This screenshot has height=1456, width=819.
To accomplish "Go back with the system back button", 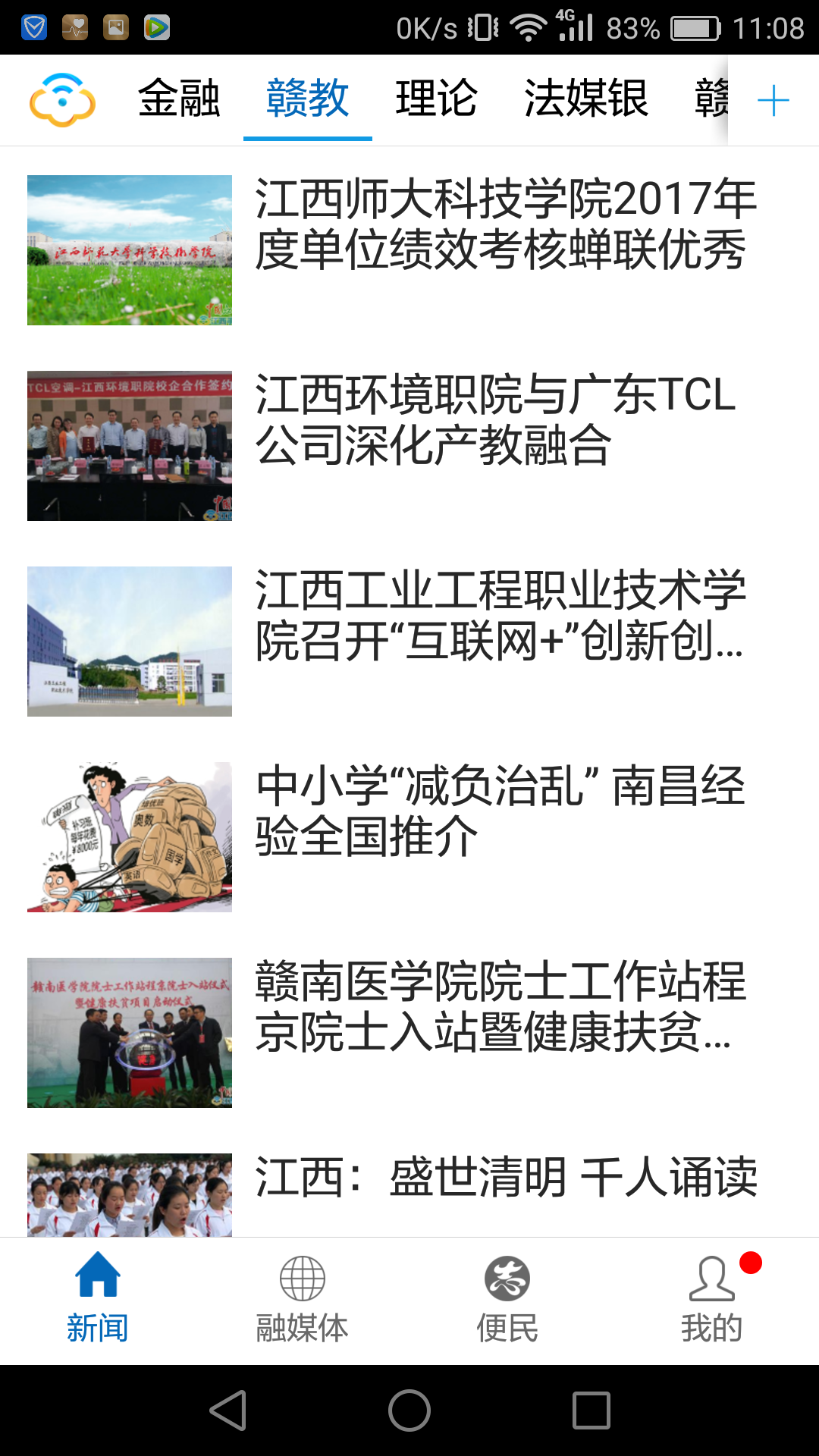I will point(228,1410).
